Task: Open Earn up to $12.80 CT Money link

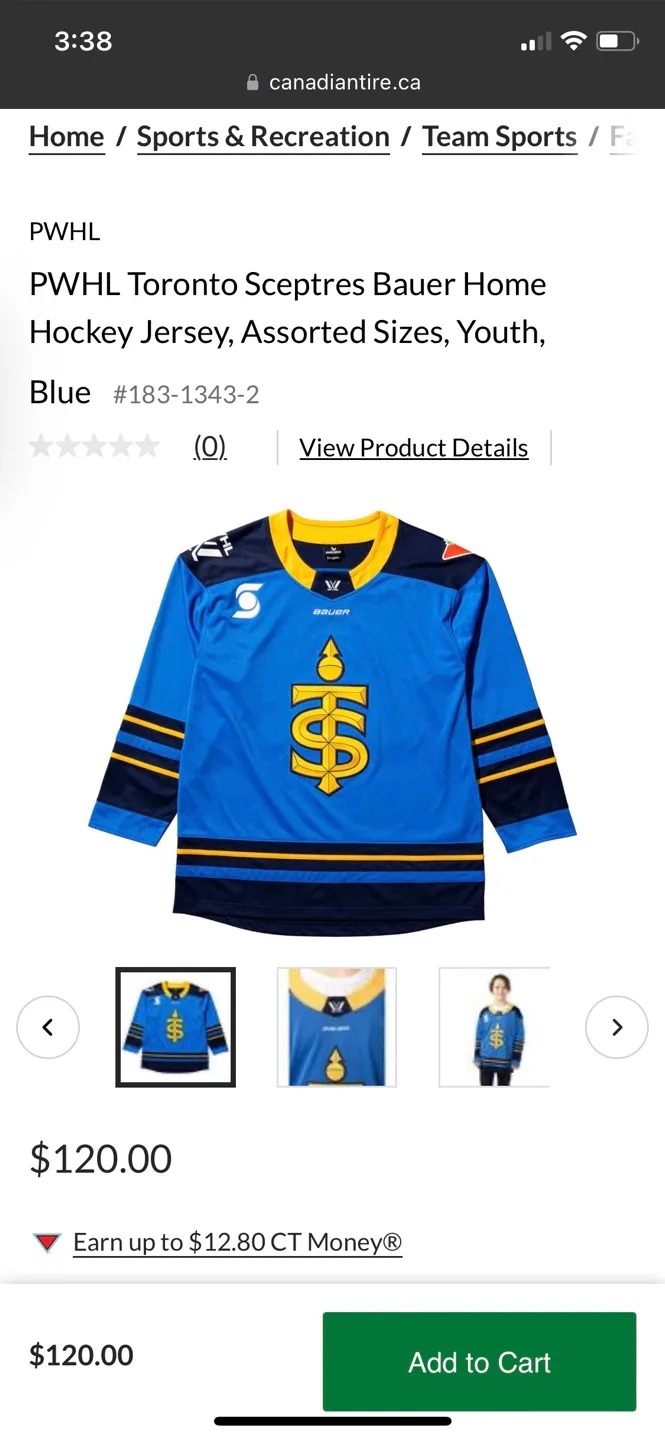Action: (237, 1242)
